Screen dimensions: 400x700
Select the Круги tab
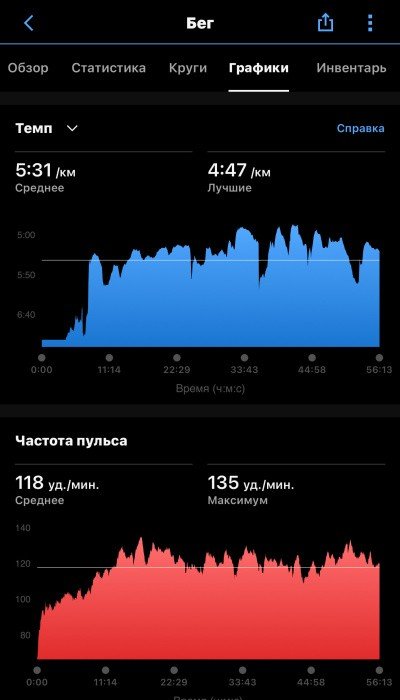point(188,68)
